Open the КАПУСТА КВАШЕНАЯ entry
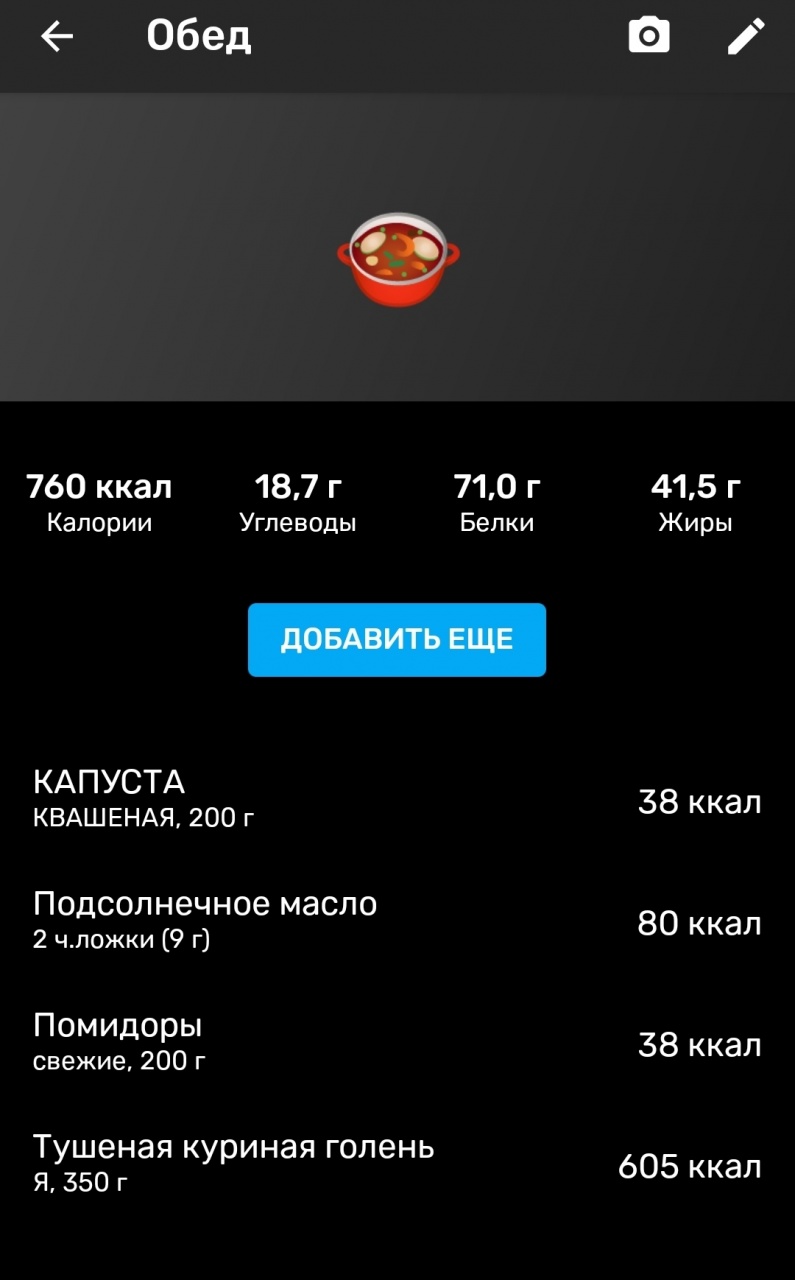This screenshot has height=1280, width=795. pyautogui.click(x=397, y=800)
